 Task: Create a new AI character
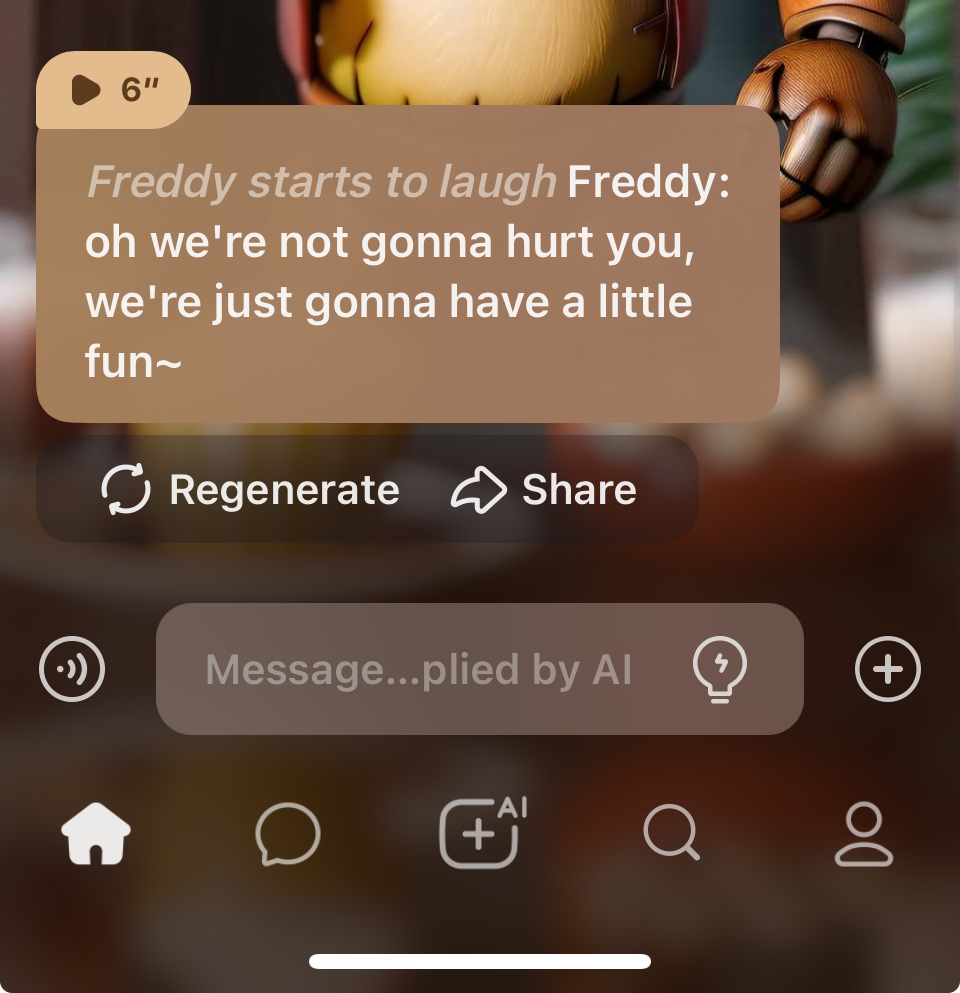coord(481,832)
